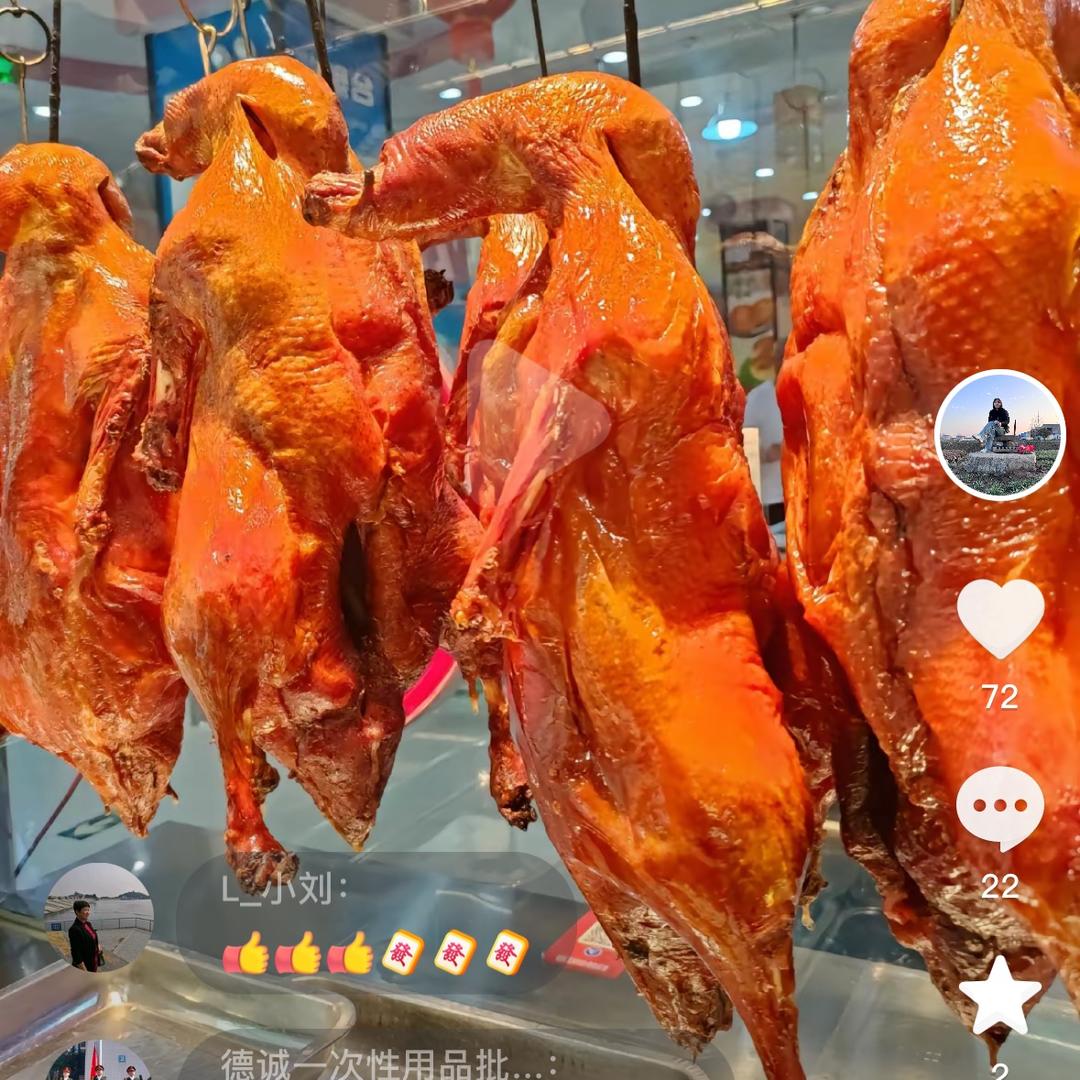Open the video creator's profile picture
Image resolution: width=1080 pixels, height=1080 pixels.
click(999, 435)
